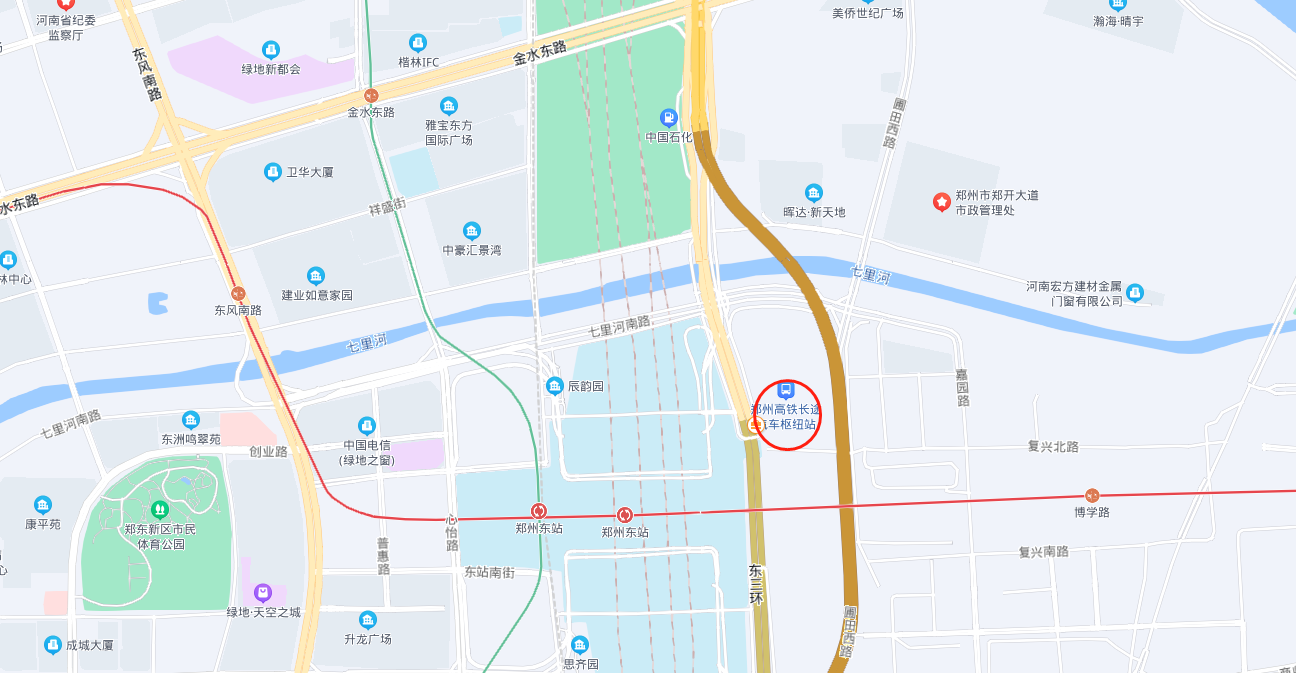
Task: Tap the 建业如意家园 marker
Action: pyautogui.click(x=316, y=276)
